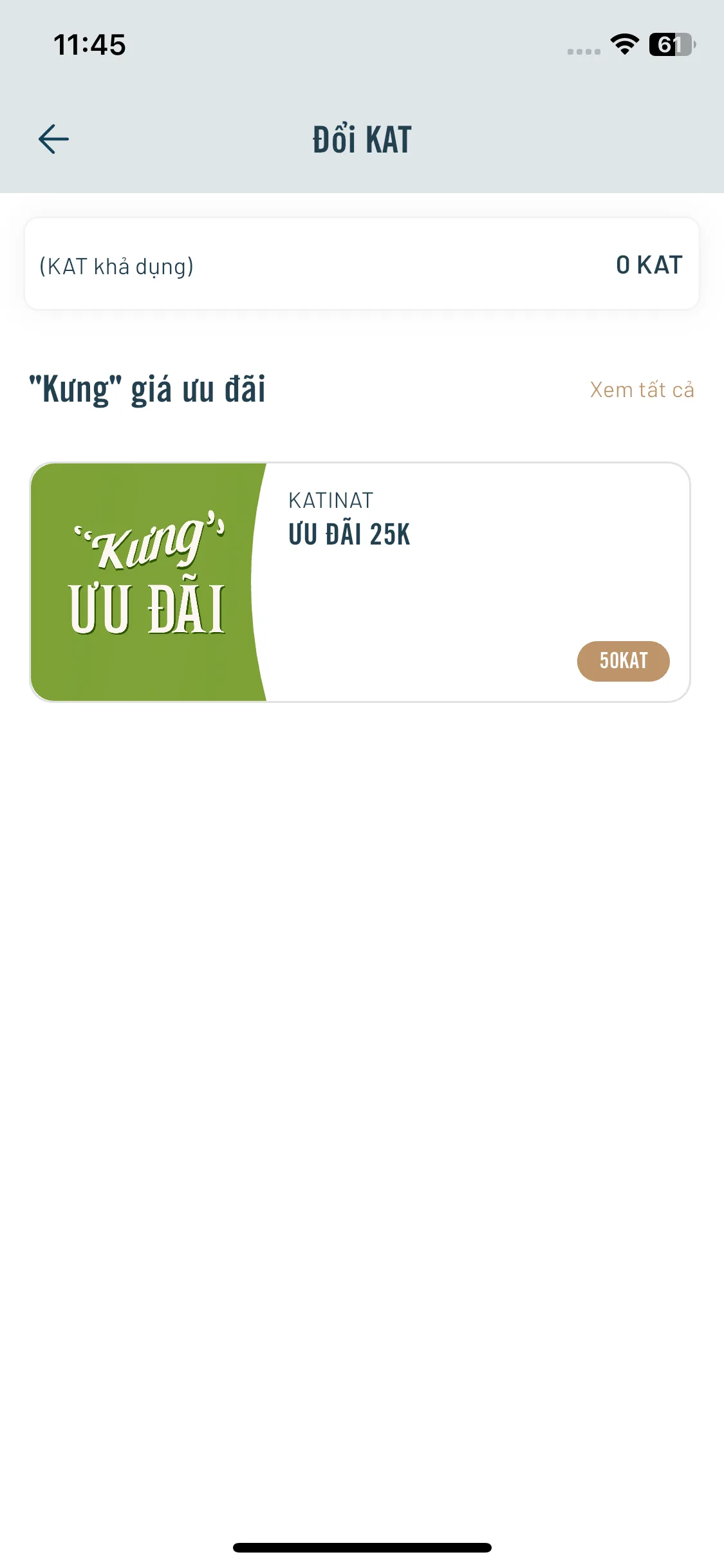The image size is (724, 1568).
Task: Go back using the arrow icon
Action: 53,139
